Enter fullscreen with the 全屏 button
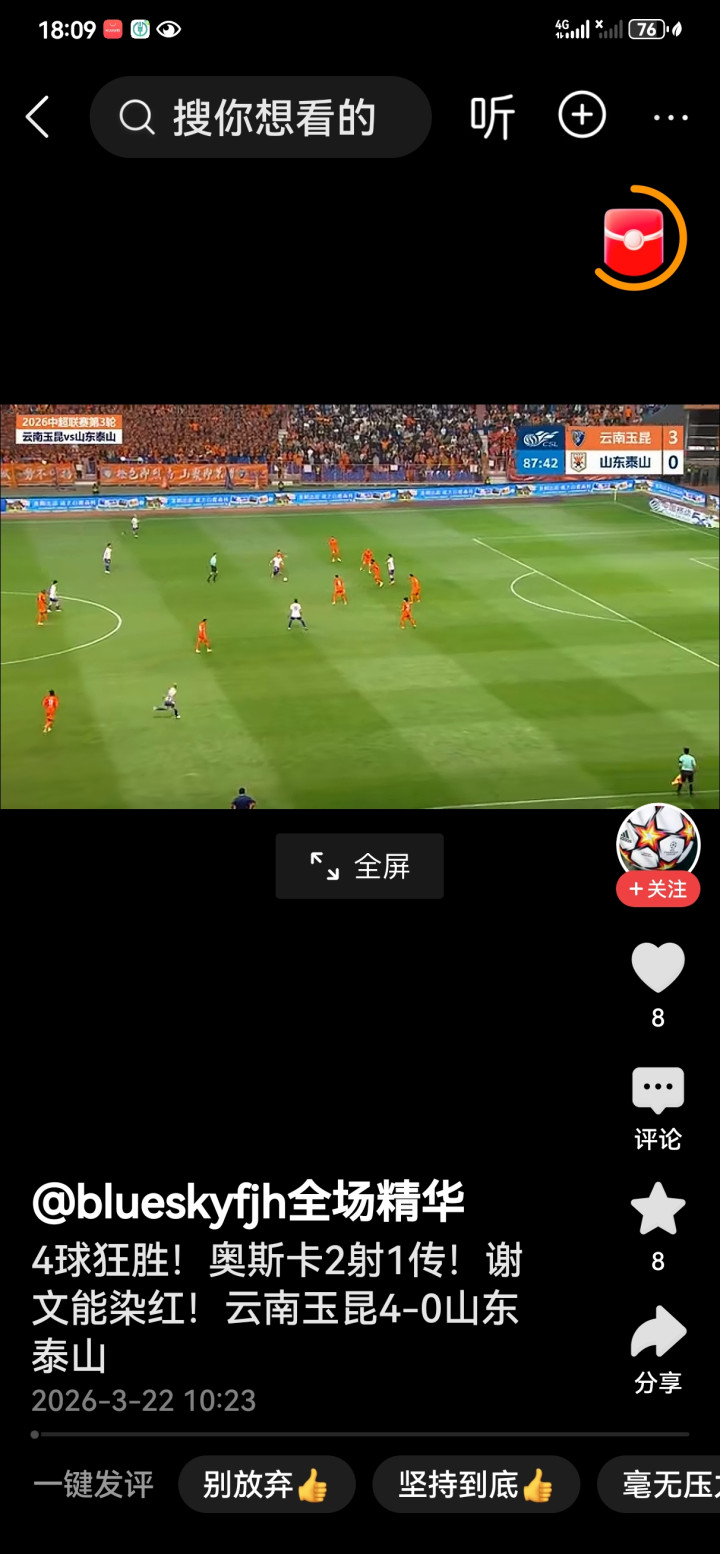 (360, 866)
